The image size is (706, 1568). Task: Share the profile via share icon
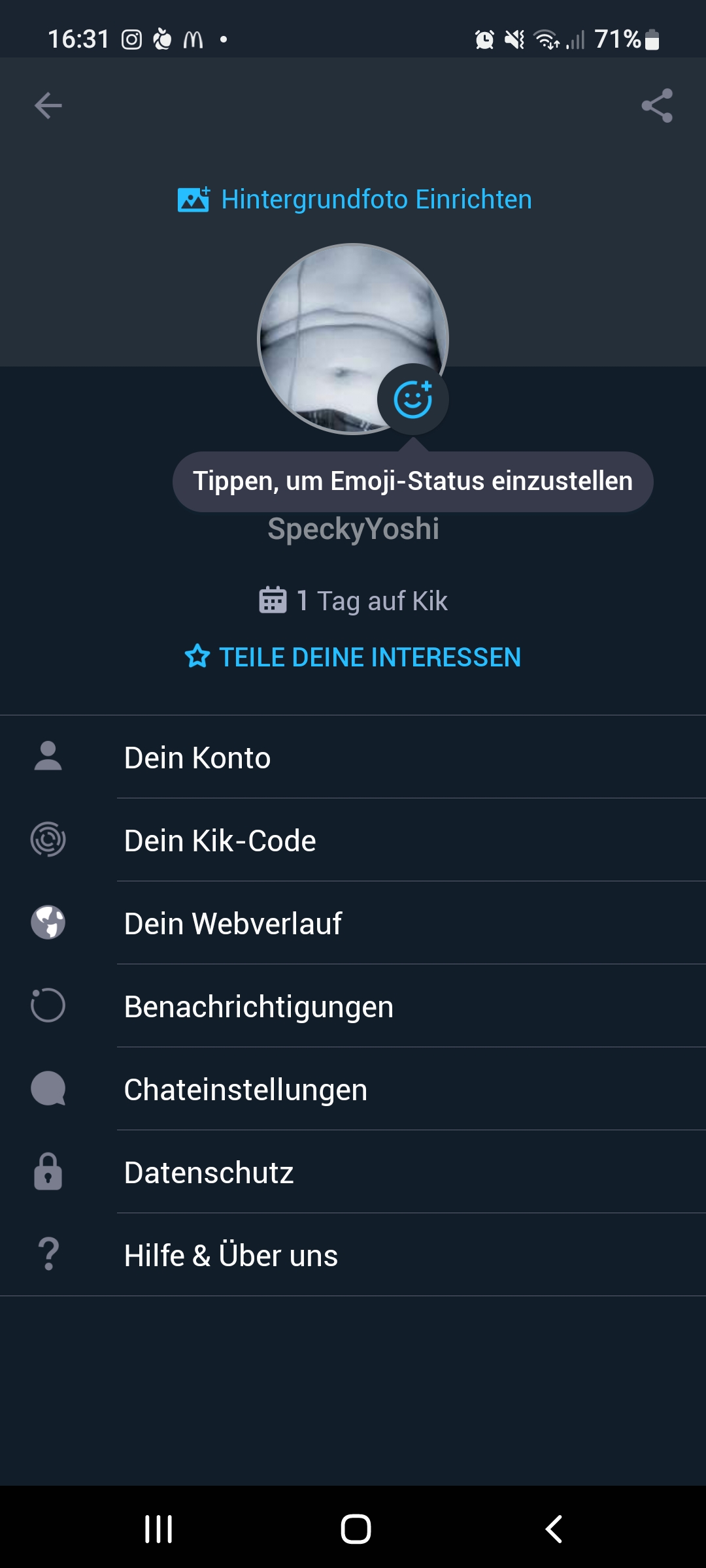tap(657, 106)
